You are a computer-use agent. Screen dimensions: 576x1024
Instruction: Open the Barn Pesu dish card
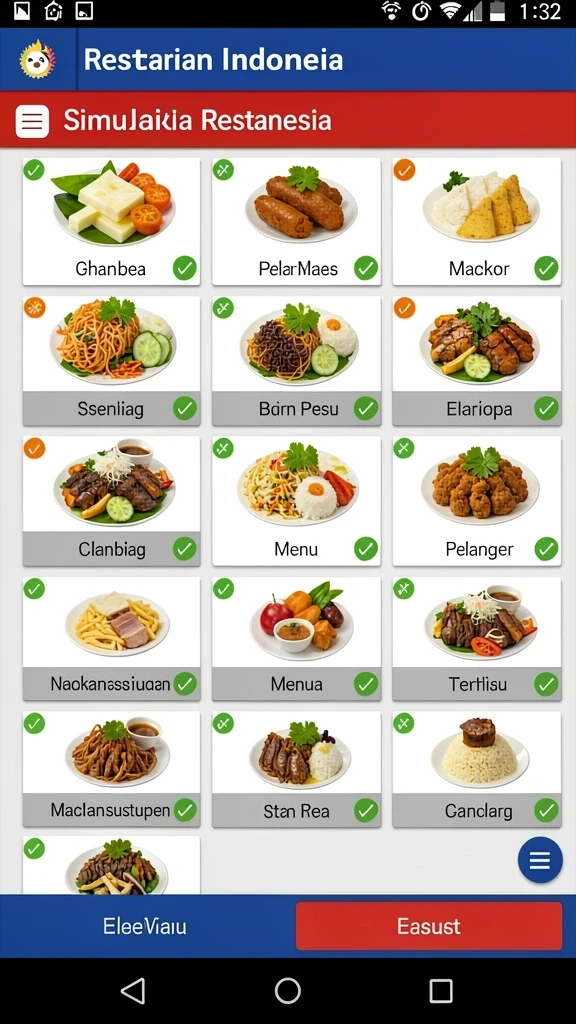click(x=296, y=361)
